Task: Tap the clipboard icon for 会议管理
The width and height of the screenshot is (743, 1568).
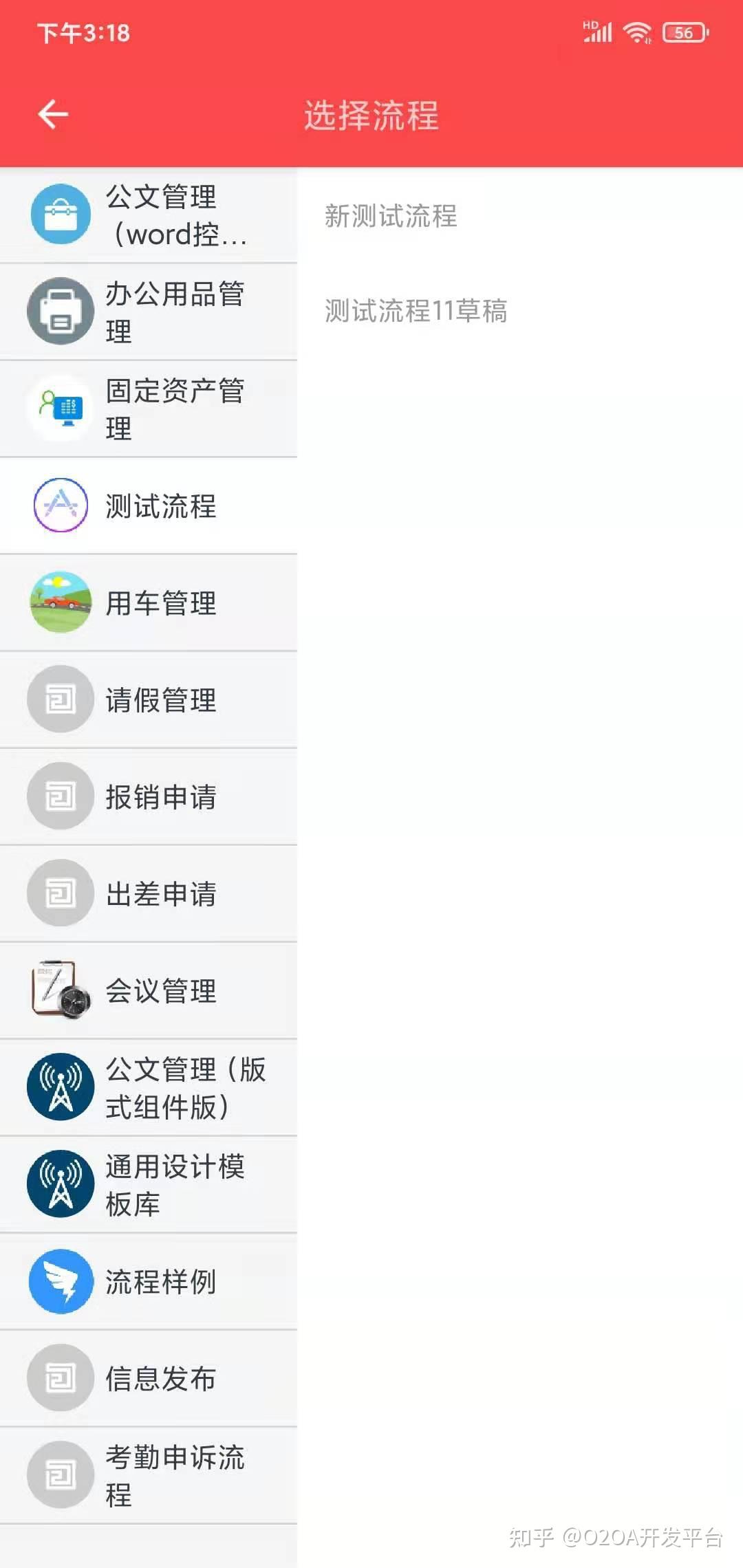Action: [x=59, y=990]
